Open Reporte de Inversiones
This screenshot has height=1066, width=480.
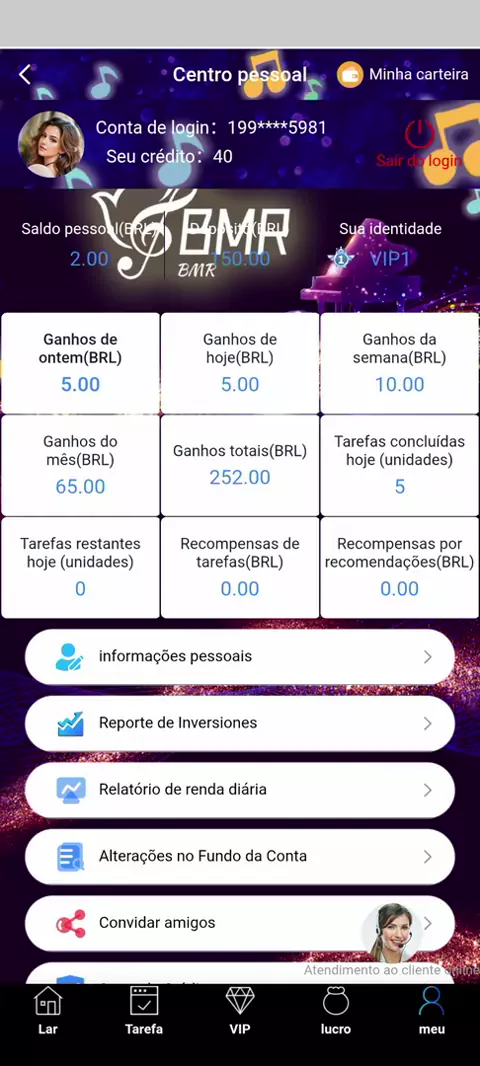(x=240, y=723)
